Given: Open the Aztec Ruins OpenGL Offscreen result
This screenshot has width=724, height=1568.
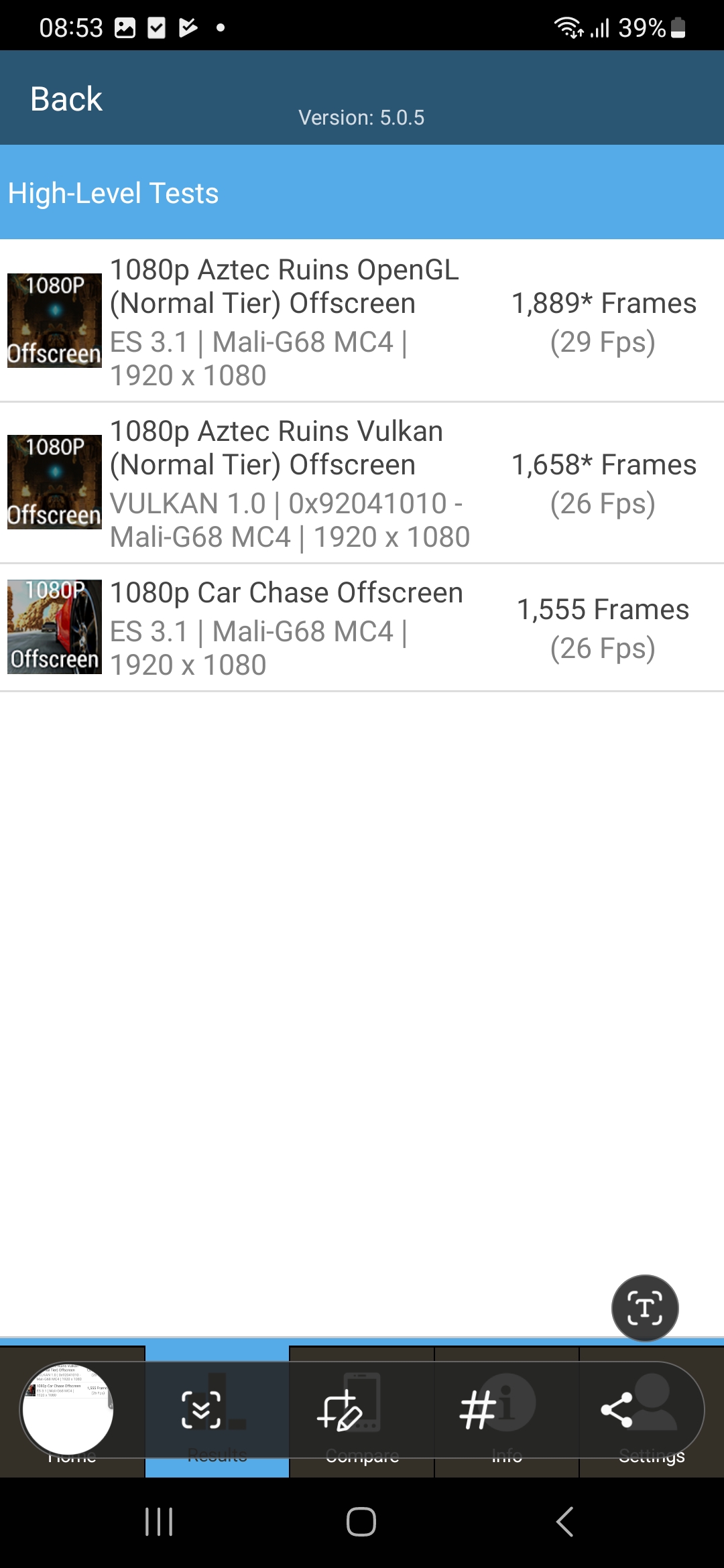Looking at the screenshot, I should tap(362, 321).
